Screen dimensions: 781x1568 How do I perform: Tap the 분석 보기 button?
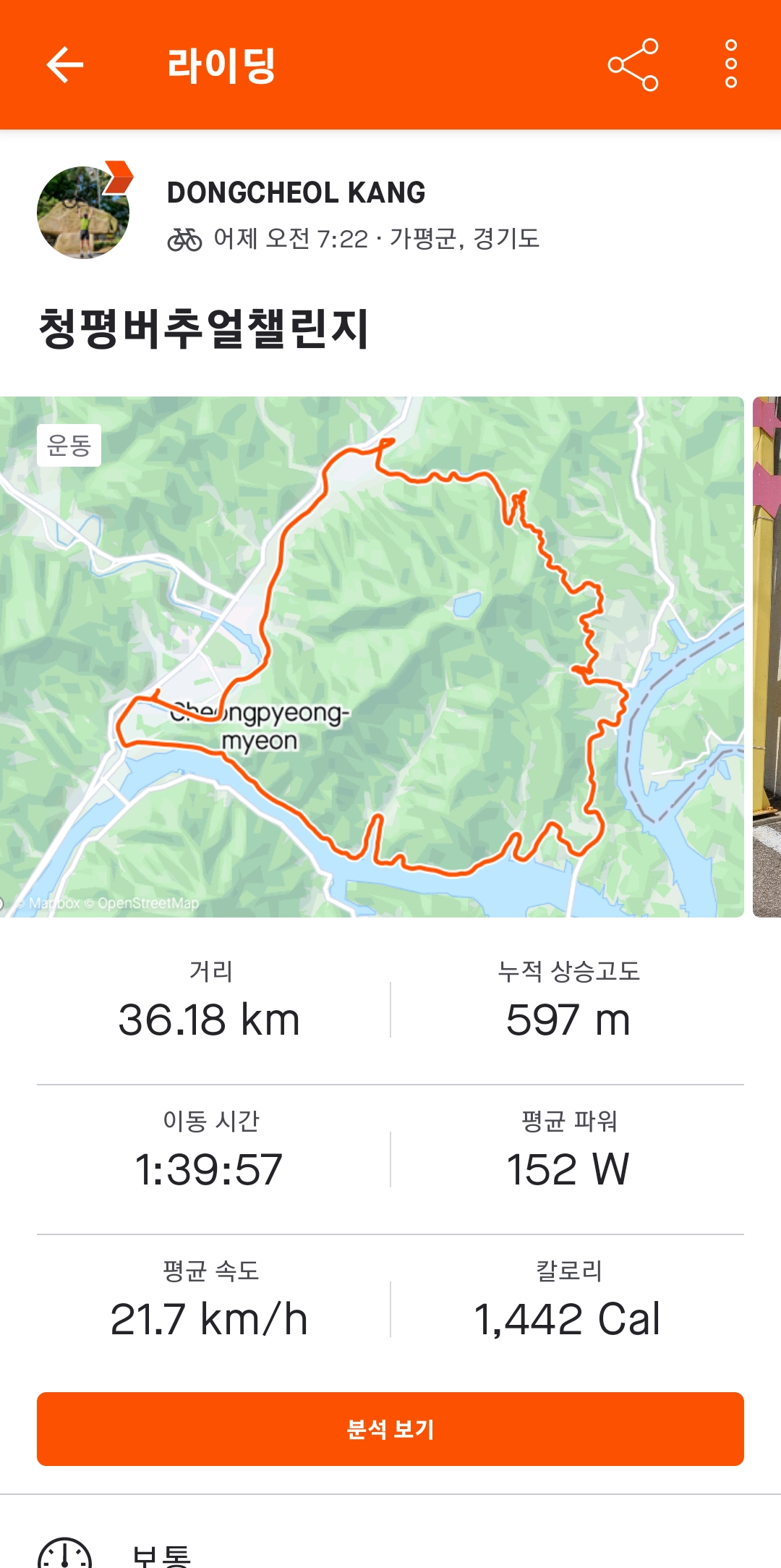point(390,1428)
